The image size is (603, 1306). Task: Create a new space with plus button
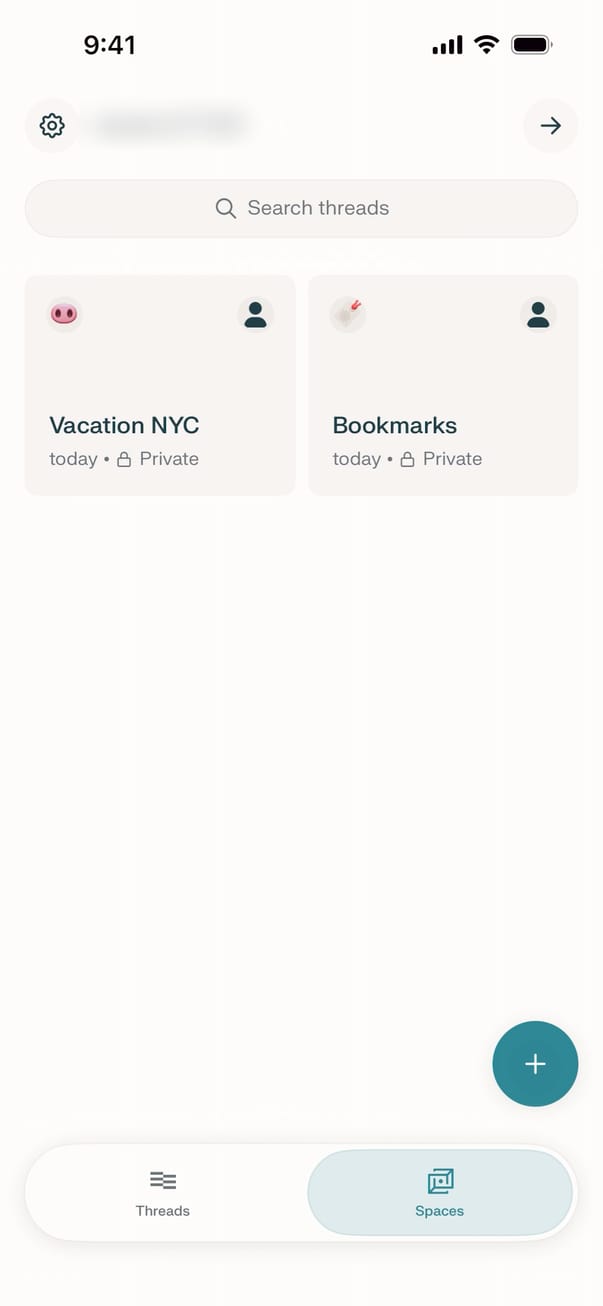coord(535,1064)
